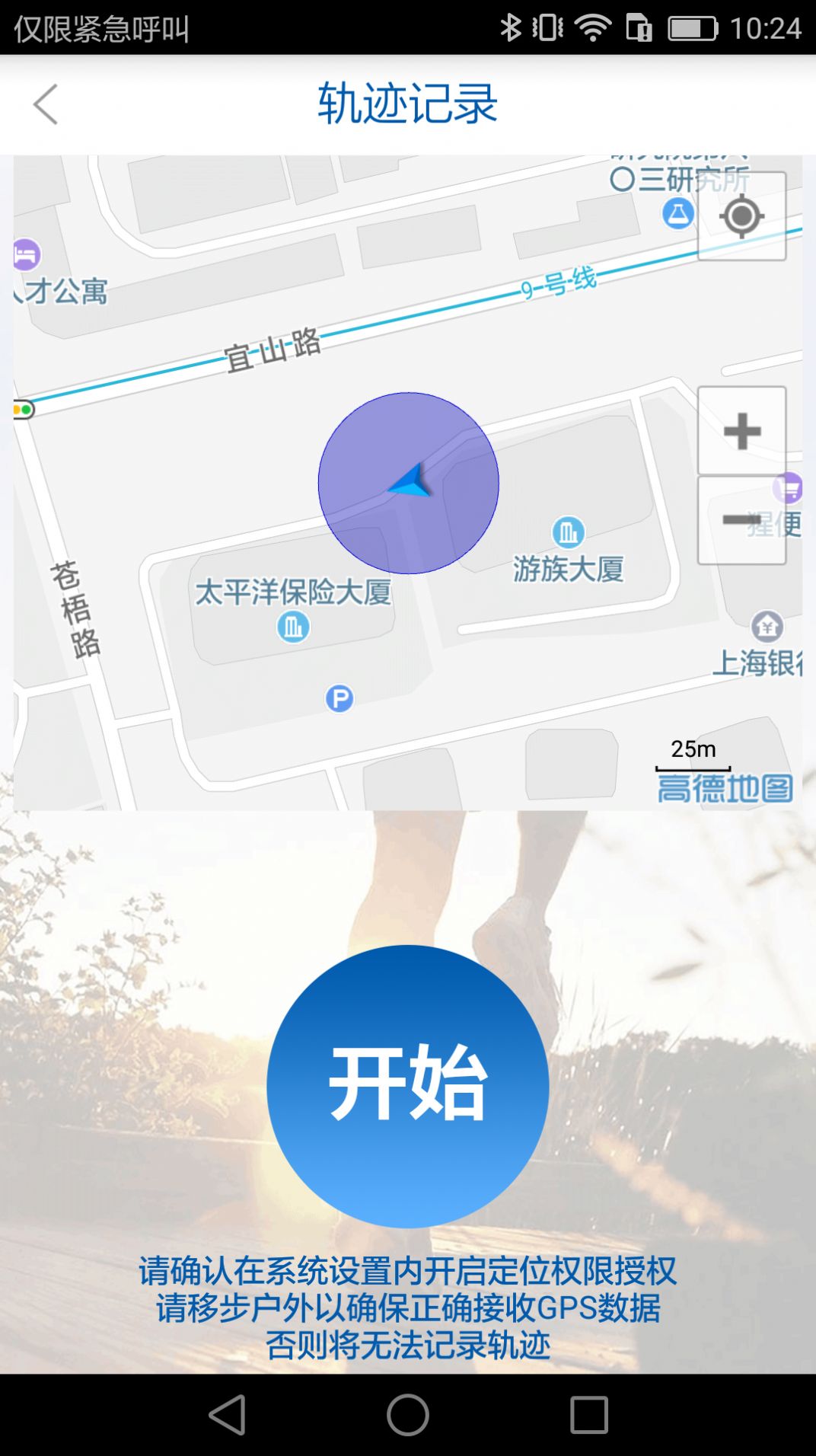Tap the locate-me GPS icon on the map
This screenshot has height=1456, width=816.
point(743,217)
